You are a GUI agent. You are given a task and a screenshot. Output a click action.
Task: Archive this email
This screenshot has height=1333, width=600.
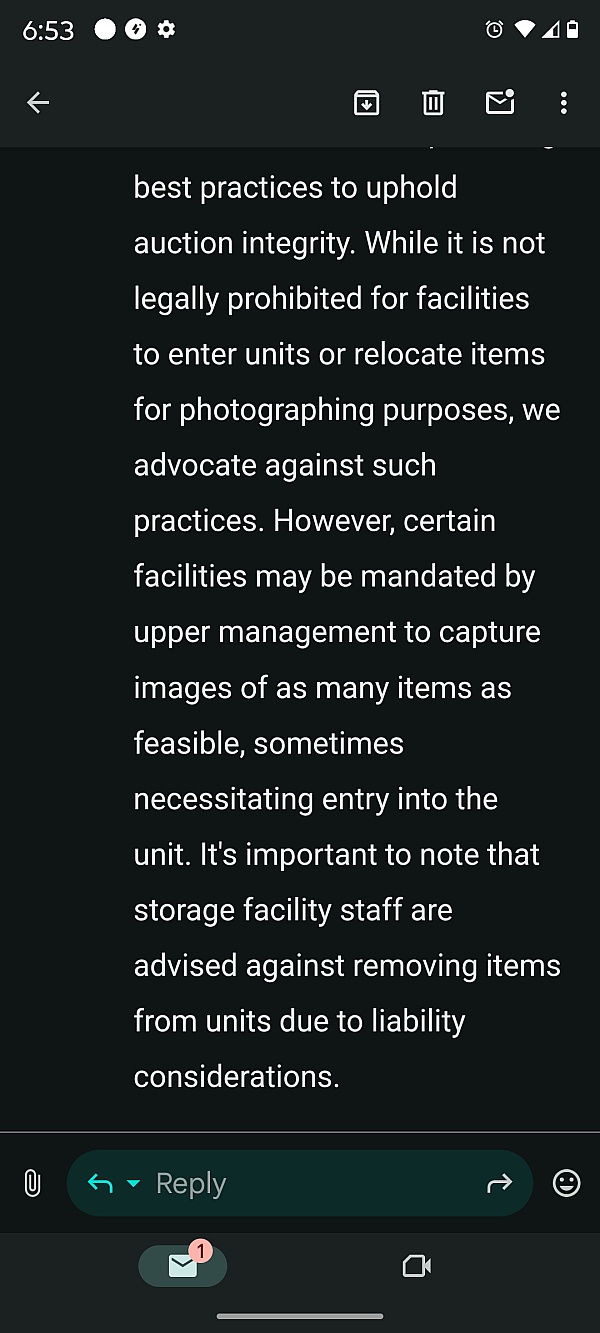367,102
